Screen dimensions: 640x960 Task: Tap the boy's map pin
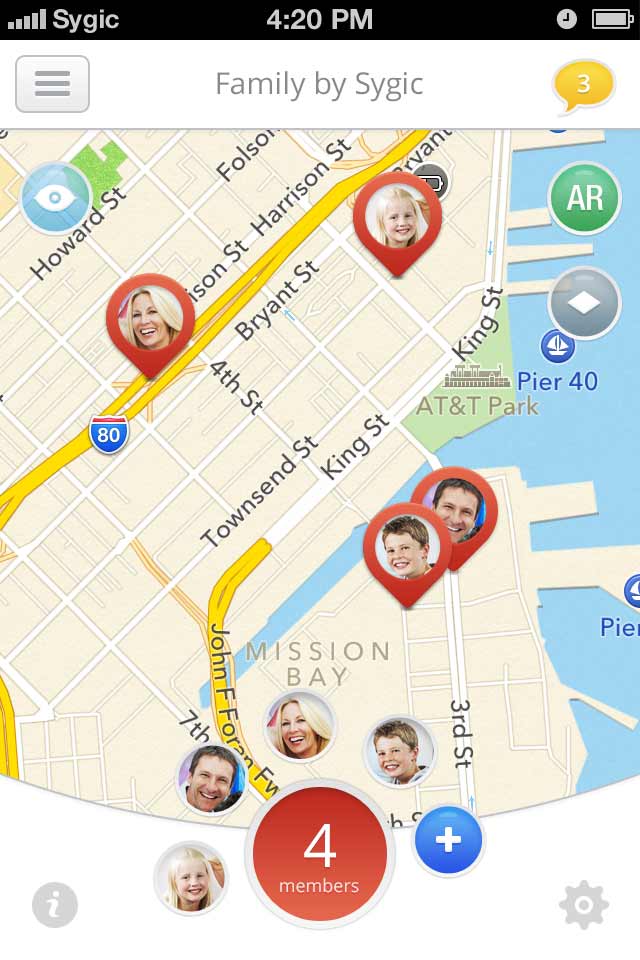[406, 548]
